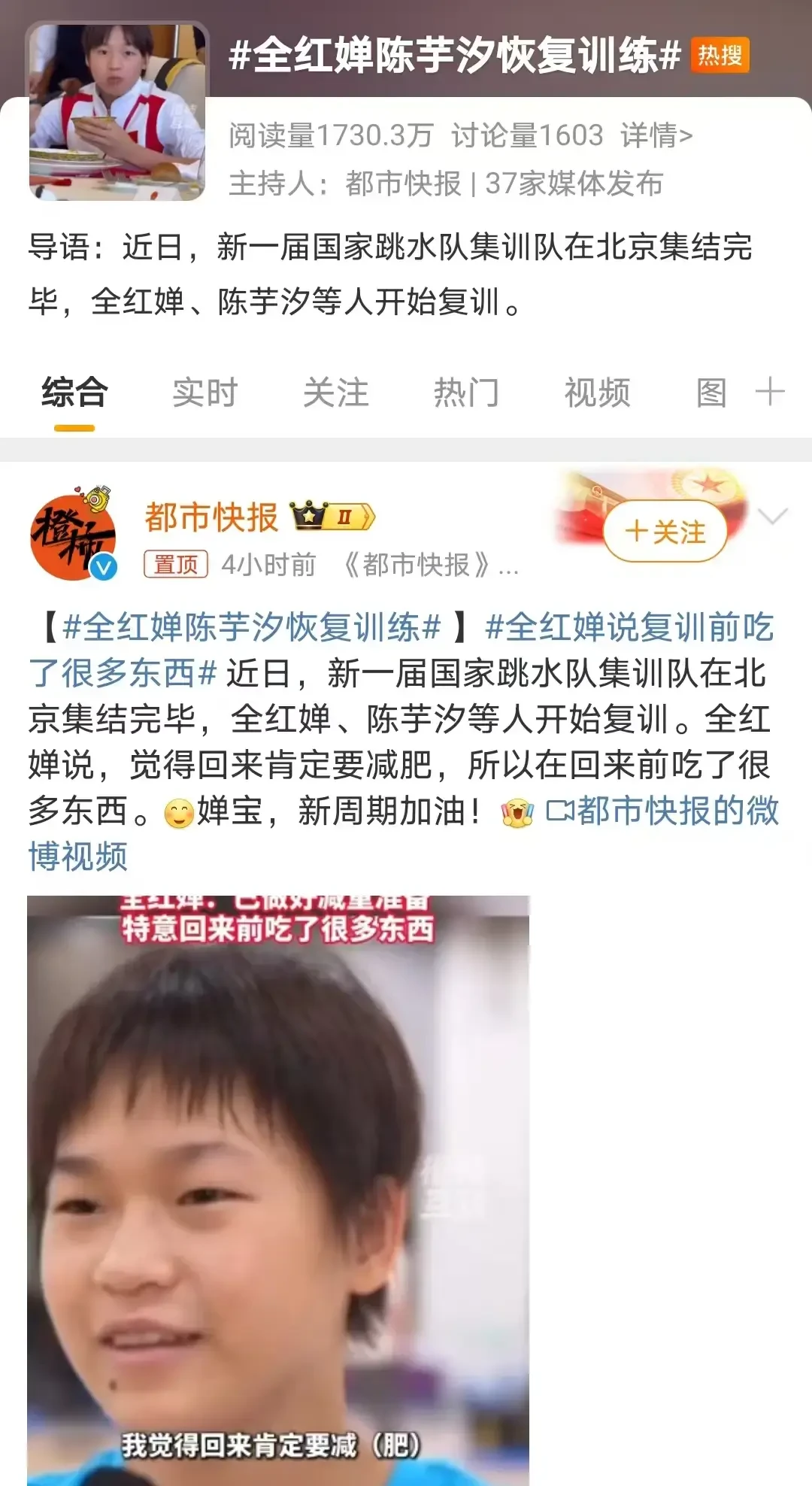The image size is (812, 1486).
Task: Open the topic cover image at top
Action: 117,113
